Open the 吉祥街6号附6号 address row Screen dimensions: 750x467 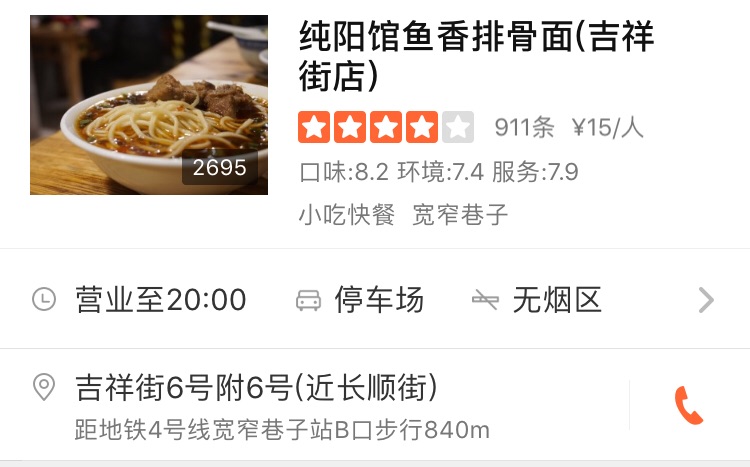tap(256, 387)
